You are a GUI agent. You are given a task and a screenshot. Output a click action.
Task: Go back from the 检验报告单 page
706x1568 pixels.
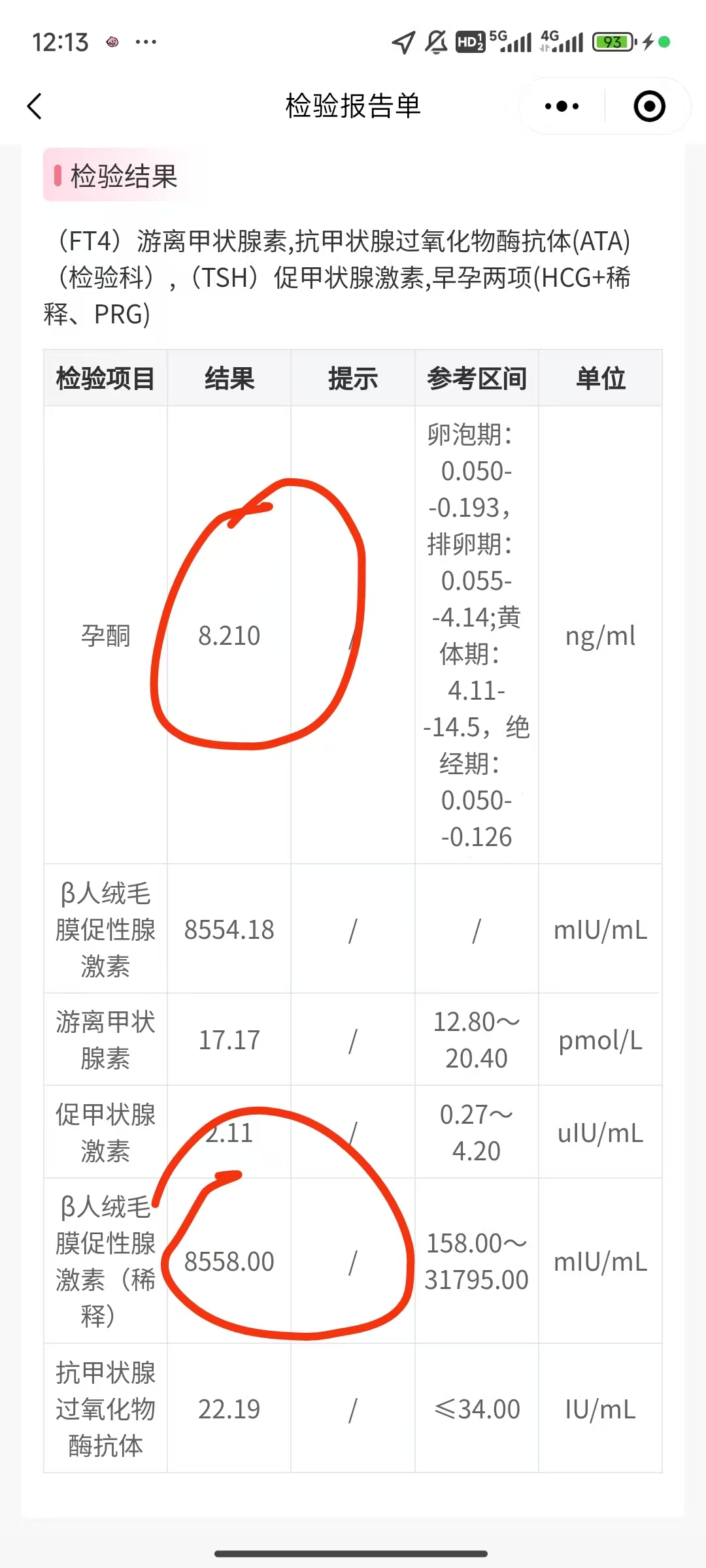pyautogui.click(x=35, y=106)
